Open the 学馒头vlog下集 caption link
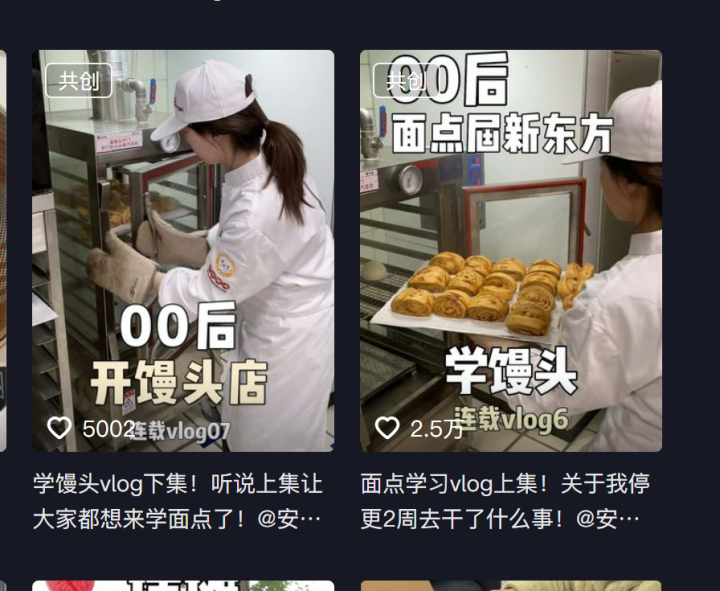Viewport: 720px width, 591px height. [178, 501]
